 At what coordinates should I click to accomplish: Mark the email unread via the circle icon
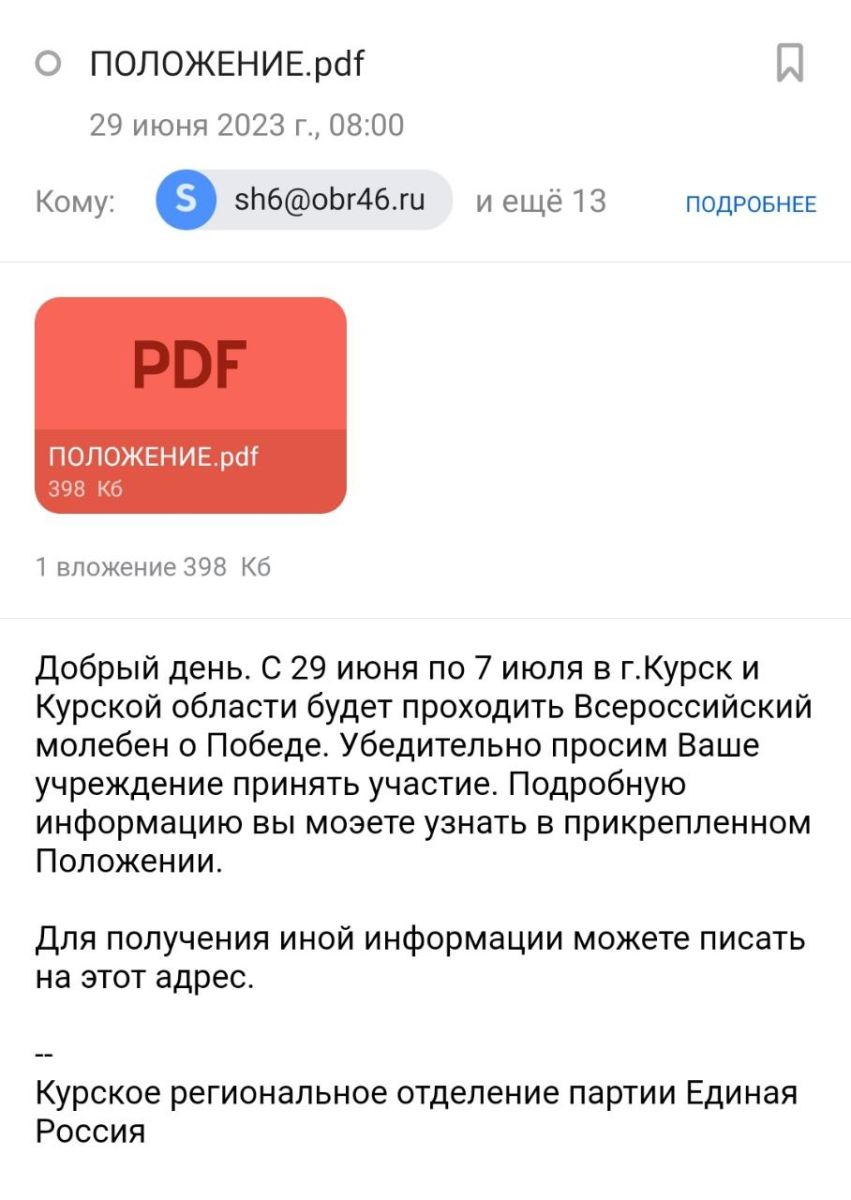(x=48, y=65)
